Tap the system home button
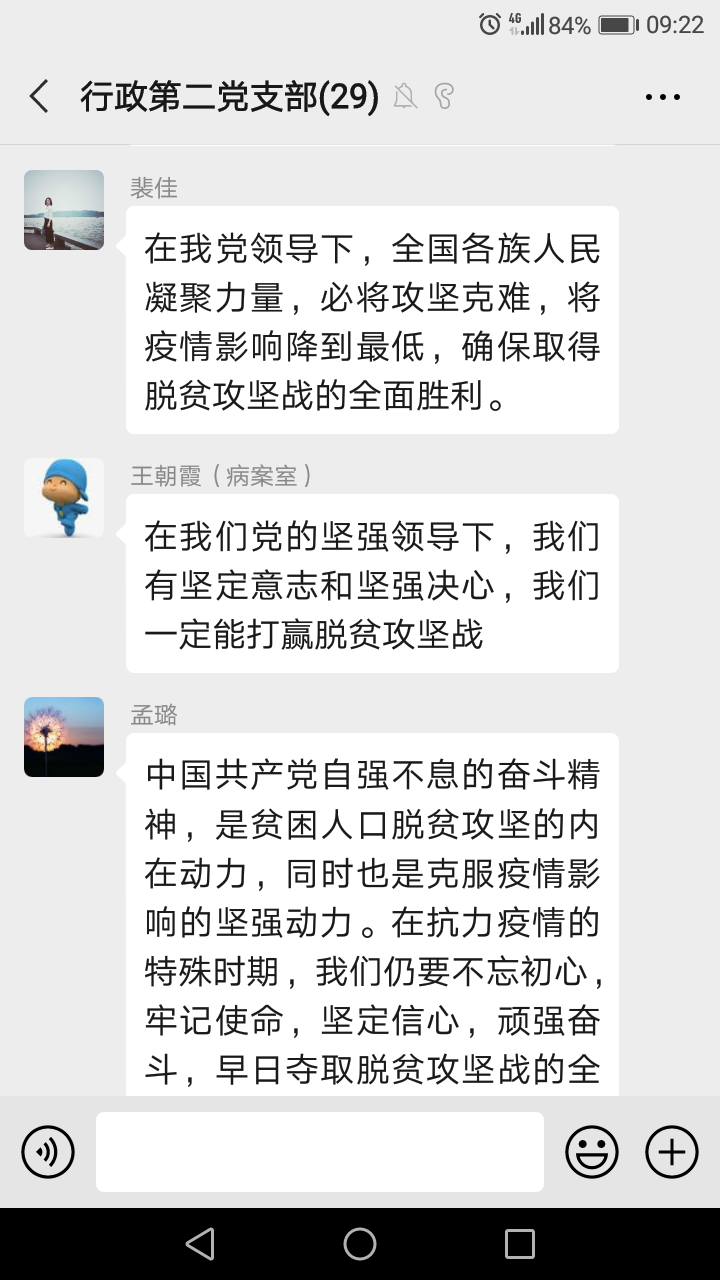 (360, 1244)
